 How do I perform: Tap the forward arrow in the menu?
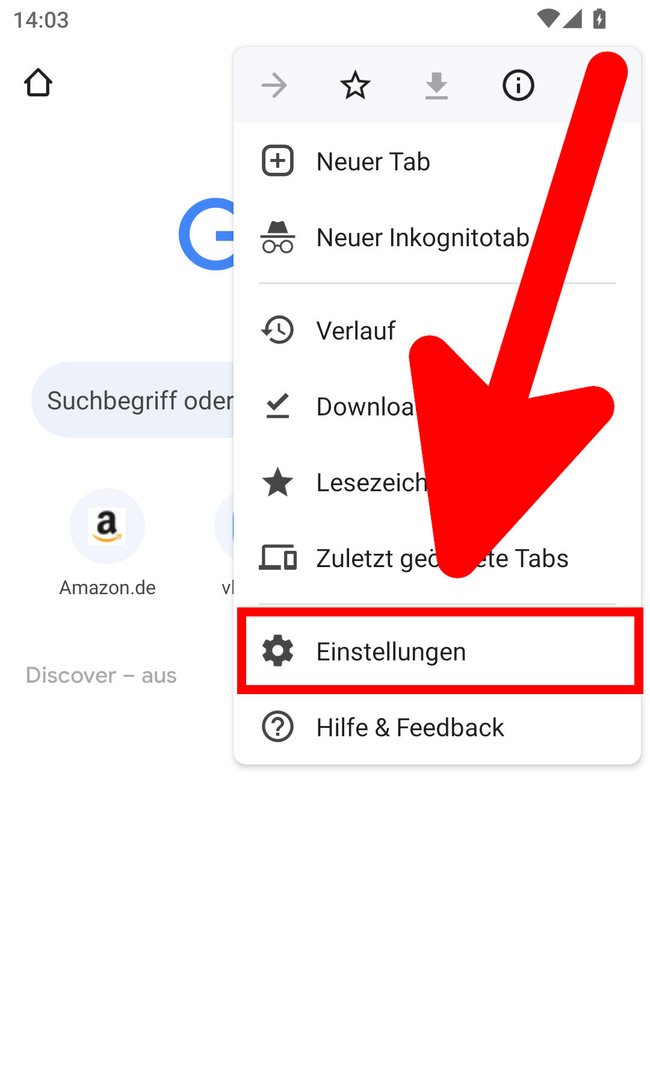coord(274,86)
